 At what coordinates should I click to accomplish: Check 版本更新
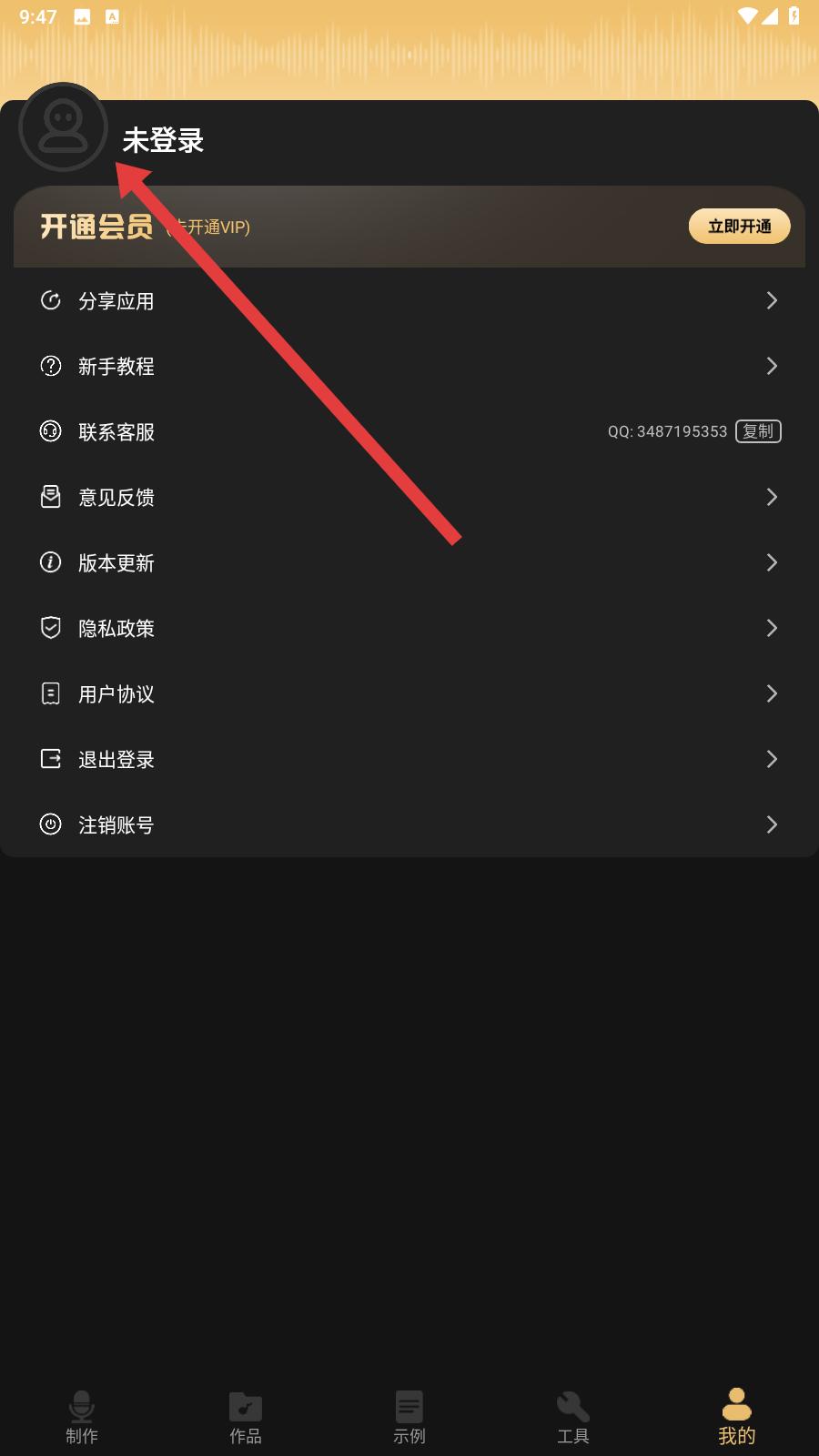click(x=409, y=562)
